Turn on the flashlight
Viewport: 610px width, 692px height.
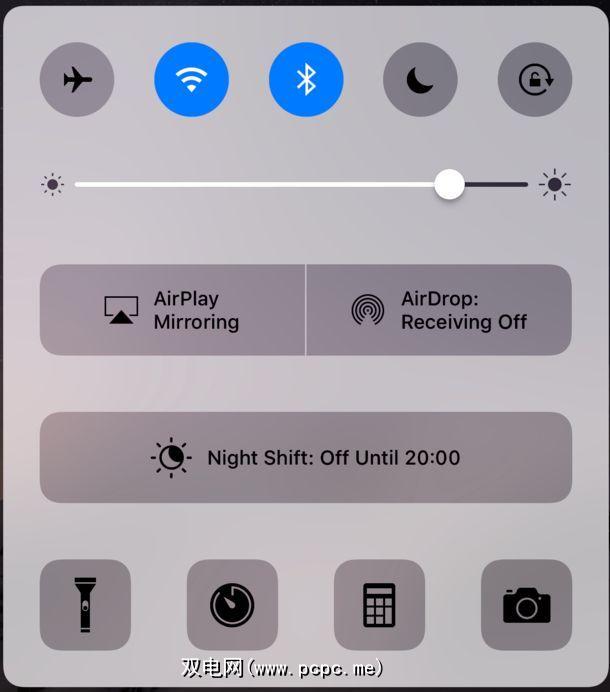85,605
